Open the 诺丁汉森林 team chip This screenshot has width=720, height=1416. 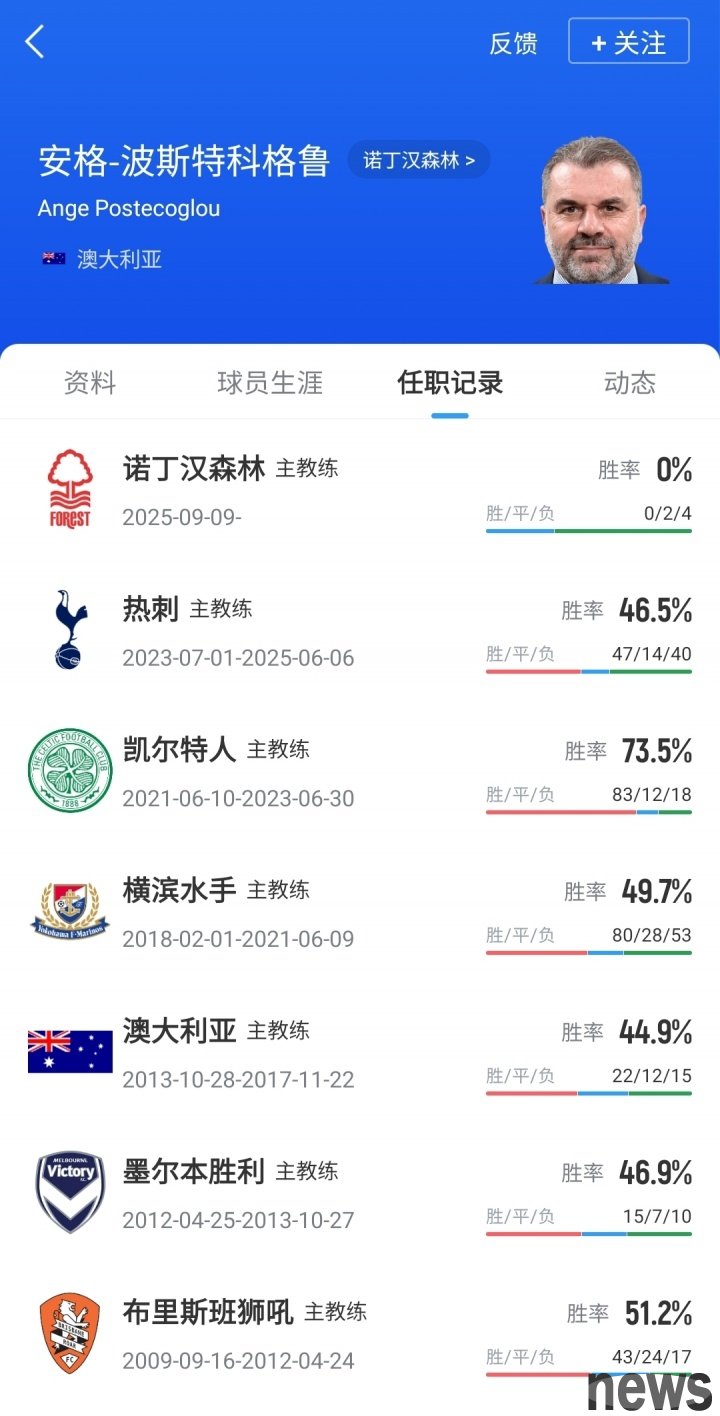419,160
